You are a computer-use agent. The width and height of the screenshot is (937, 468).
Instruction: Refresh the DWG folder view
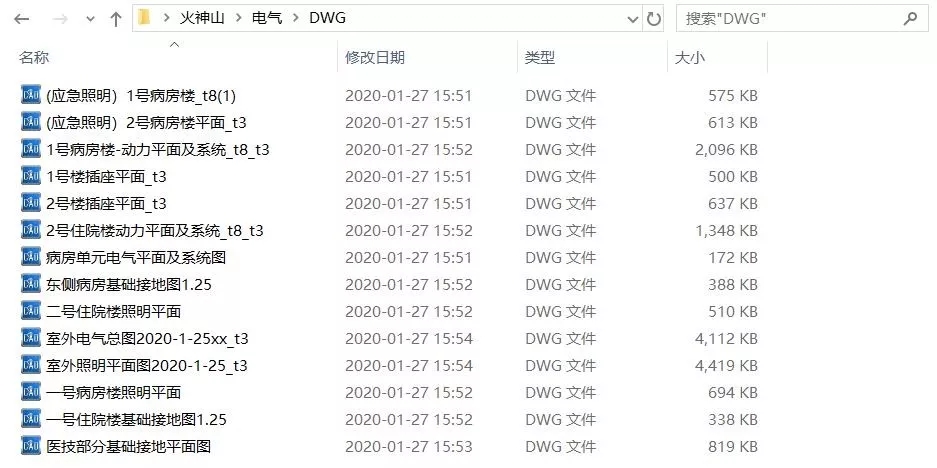tap(654, 19)
